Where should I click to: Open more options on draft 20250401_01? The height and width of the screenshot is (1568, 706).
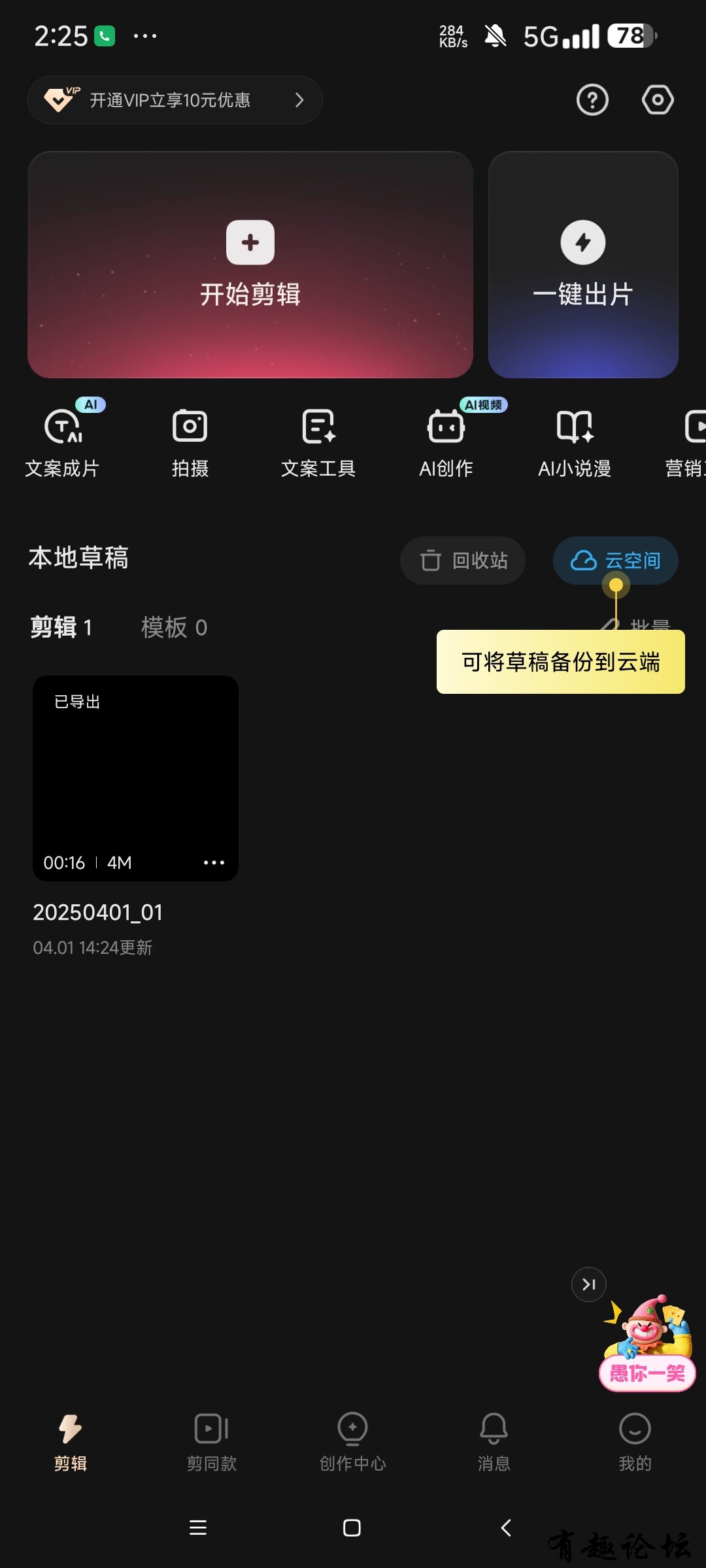click(214, 862)
